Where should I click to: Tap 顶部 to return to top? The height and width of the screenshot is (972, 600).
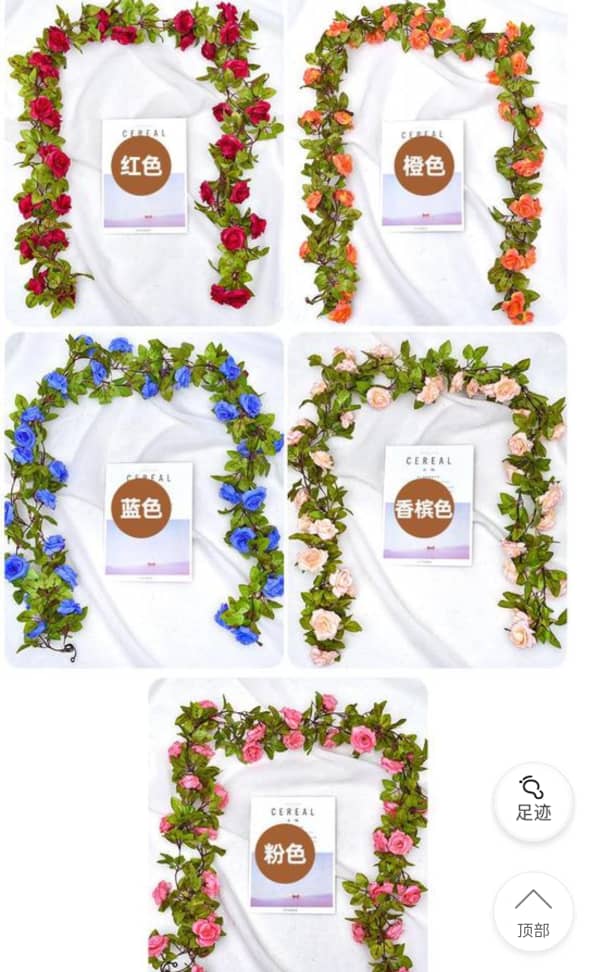click(533, 912)
